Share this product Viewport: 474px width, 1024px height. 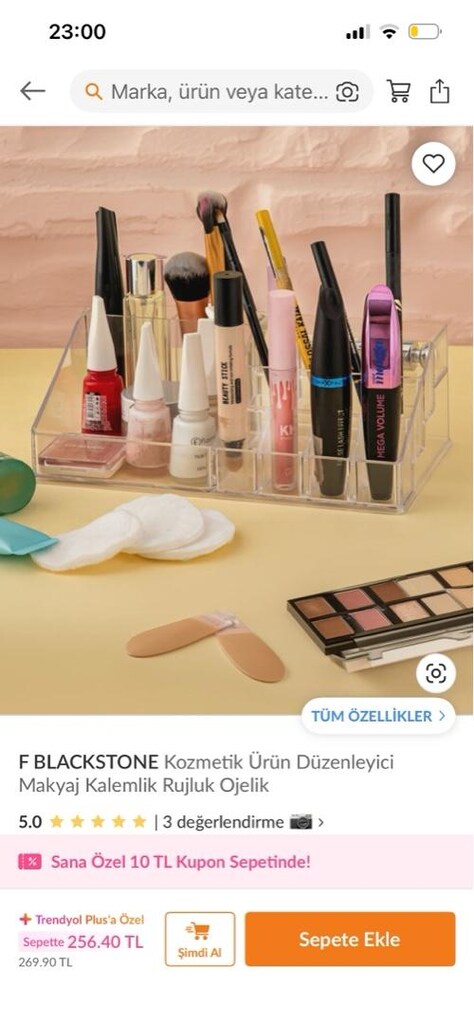click(439, 91)
